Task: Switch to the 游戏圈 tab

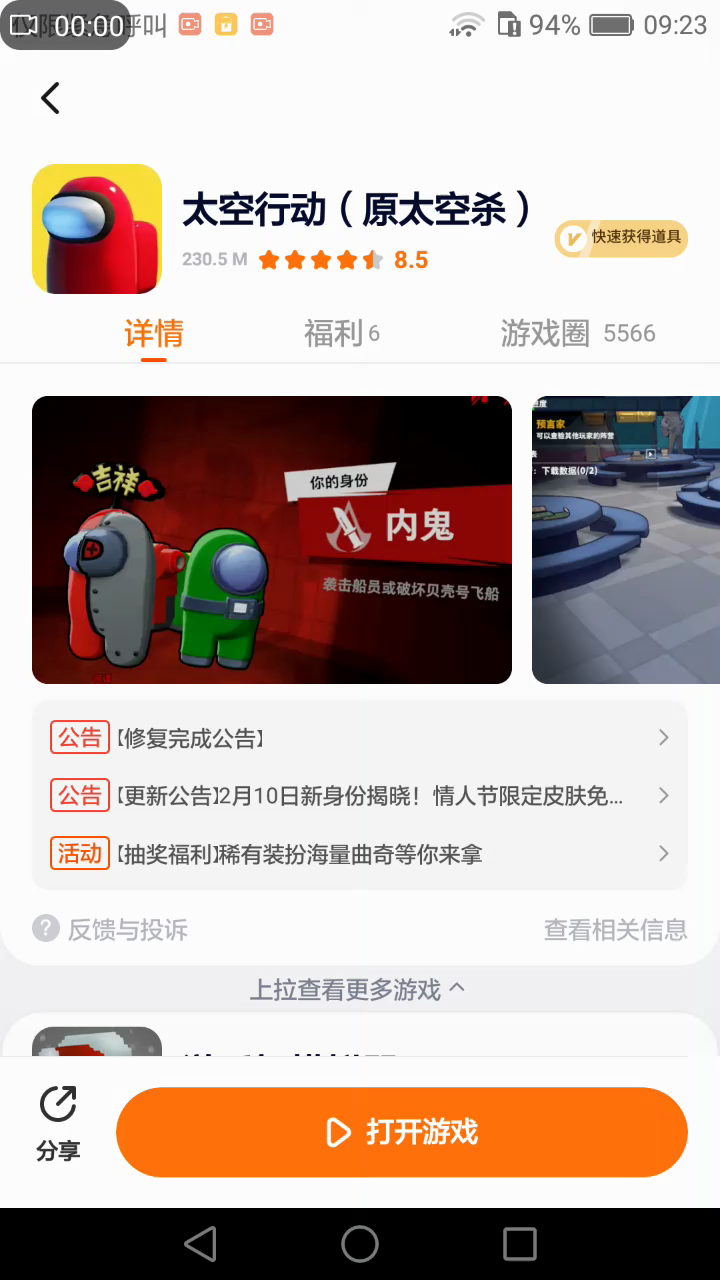Action: pos(577,333)
